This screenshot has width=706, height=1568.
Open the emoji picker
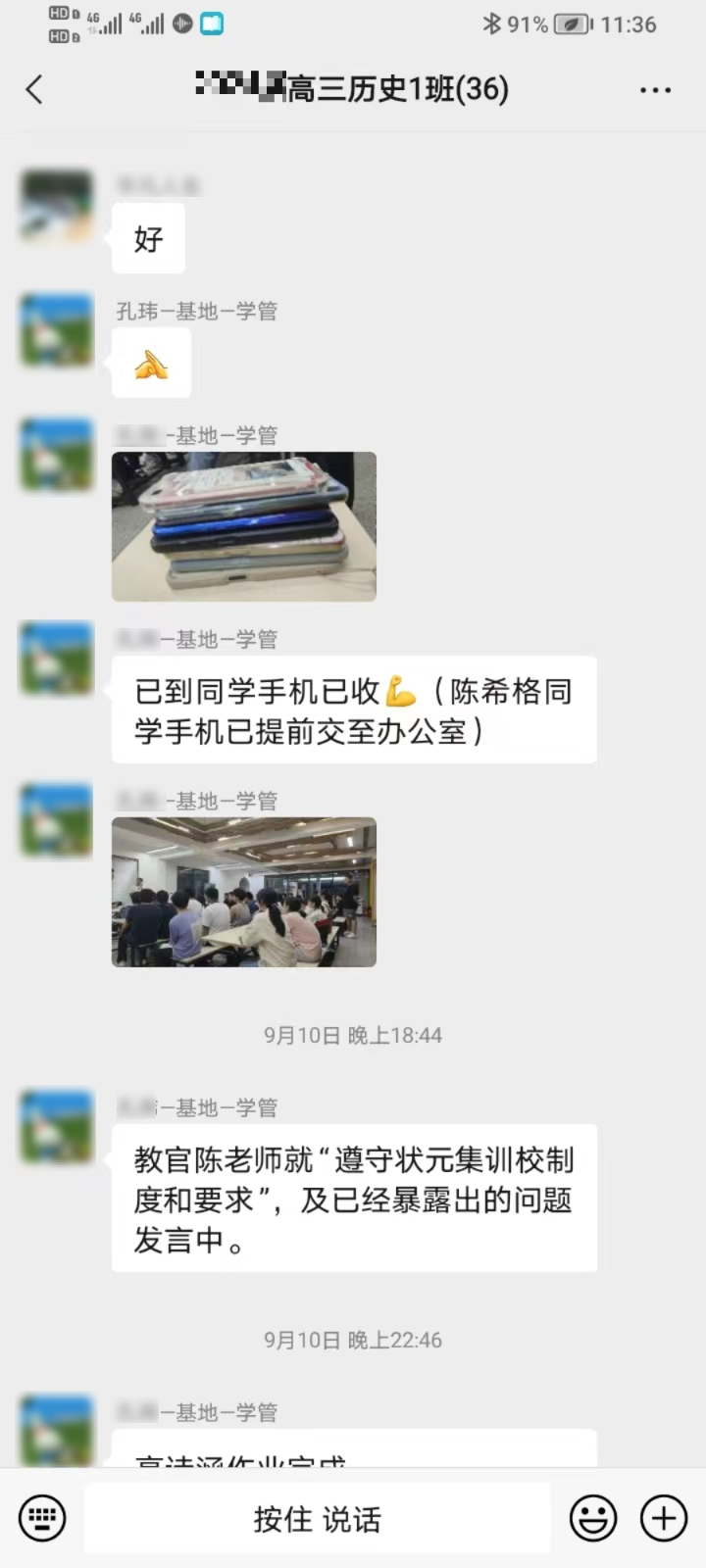[x=593, y=1518]
